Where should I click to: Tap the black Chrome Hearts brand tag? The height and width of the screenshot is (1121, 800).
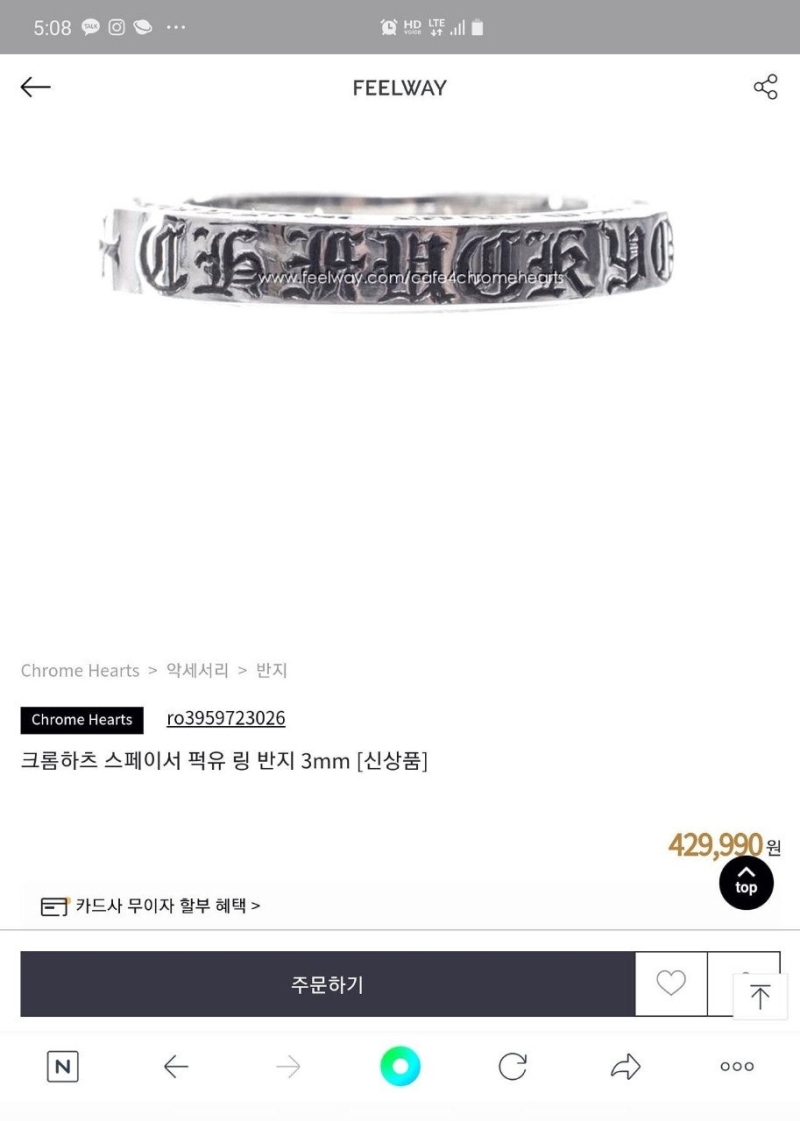point(82,720)
